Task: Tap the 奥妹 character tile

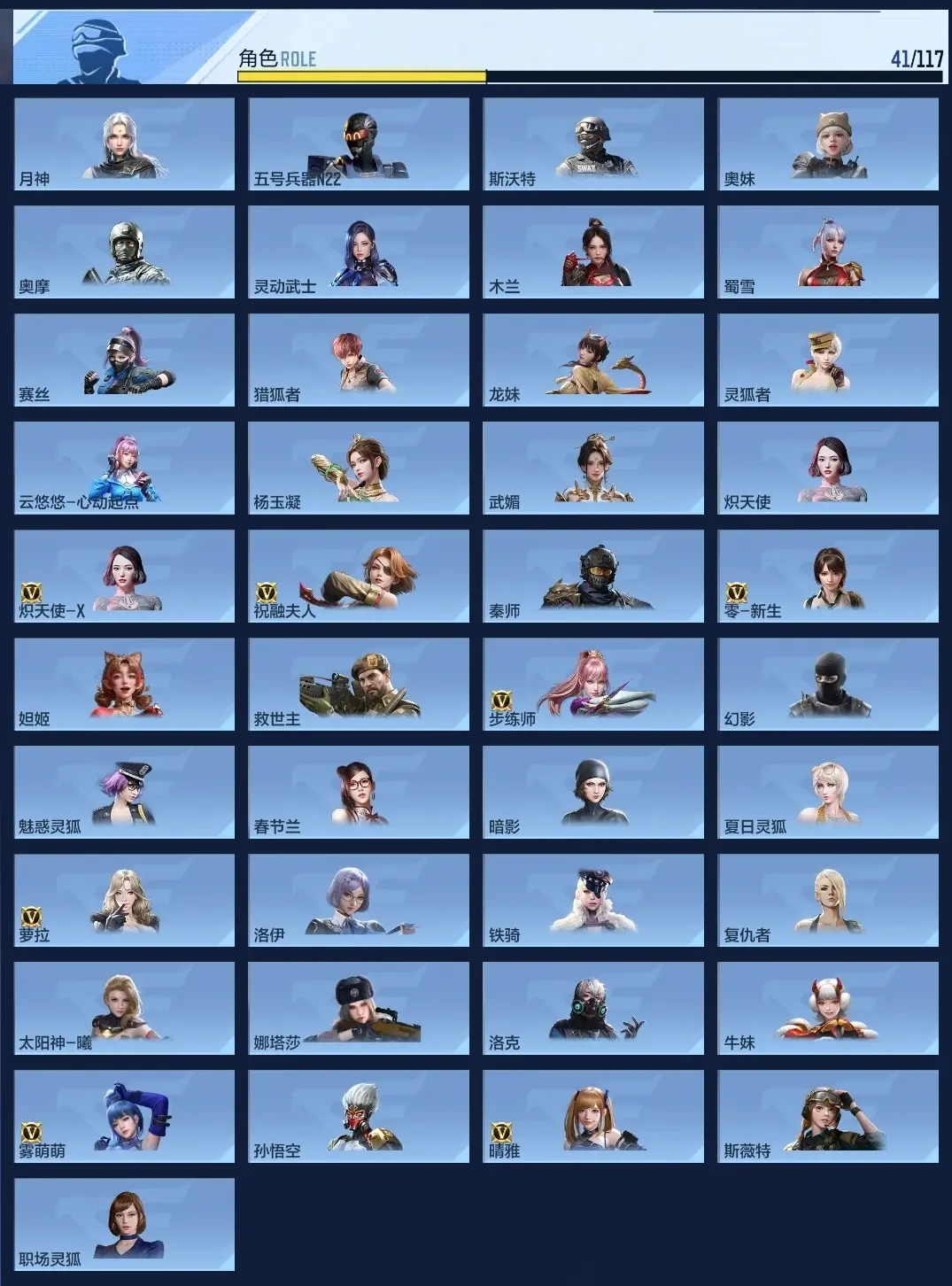Action: (x=828, y=143)
